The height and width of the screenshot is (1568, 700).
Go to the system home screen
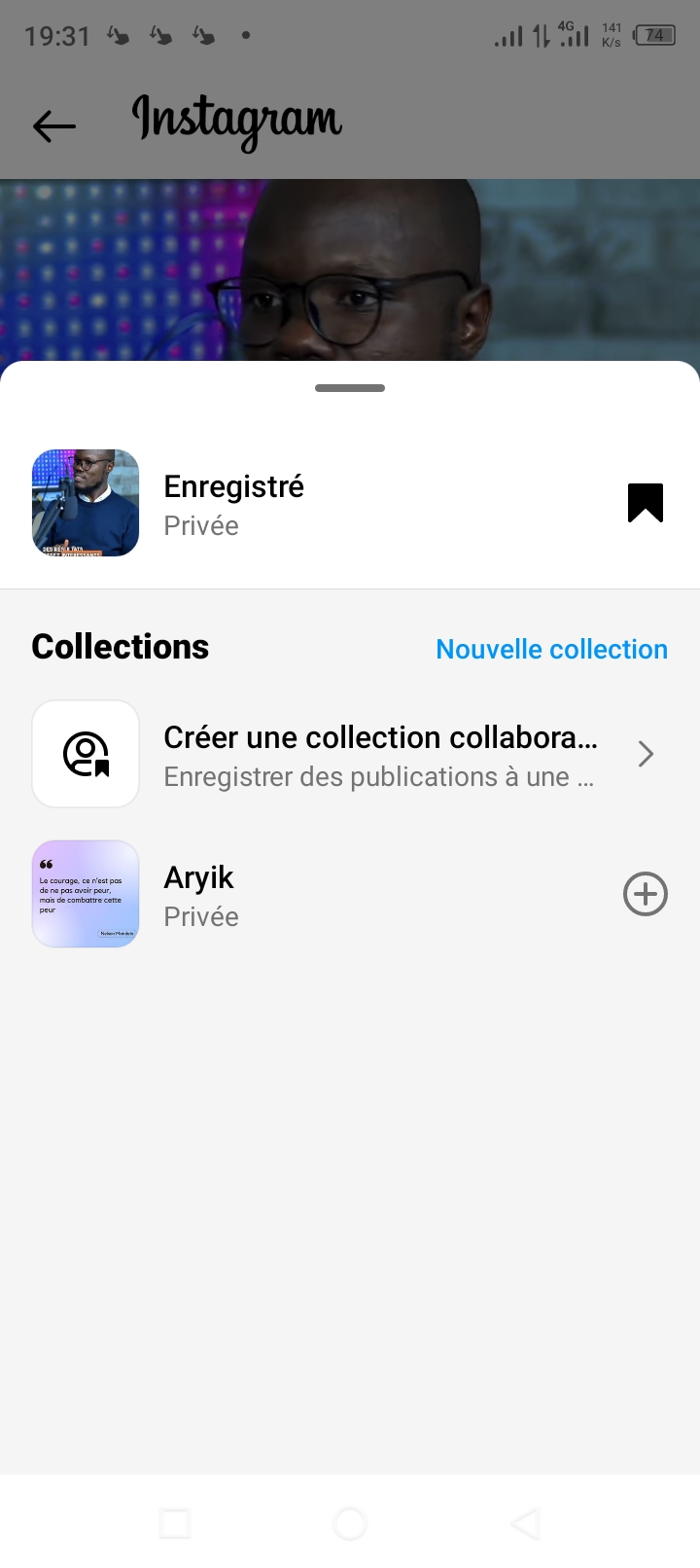coord(350,1523)
